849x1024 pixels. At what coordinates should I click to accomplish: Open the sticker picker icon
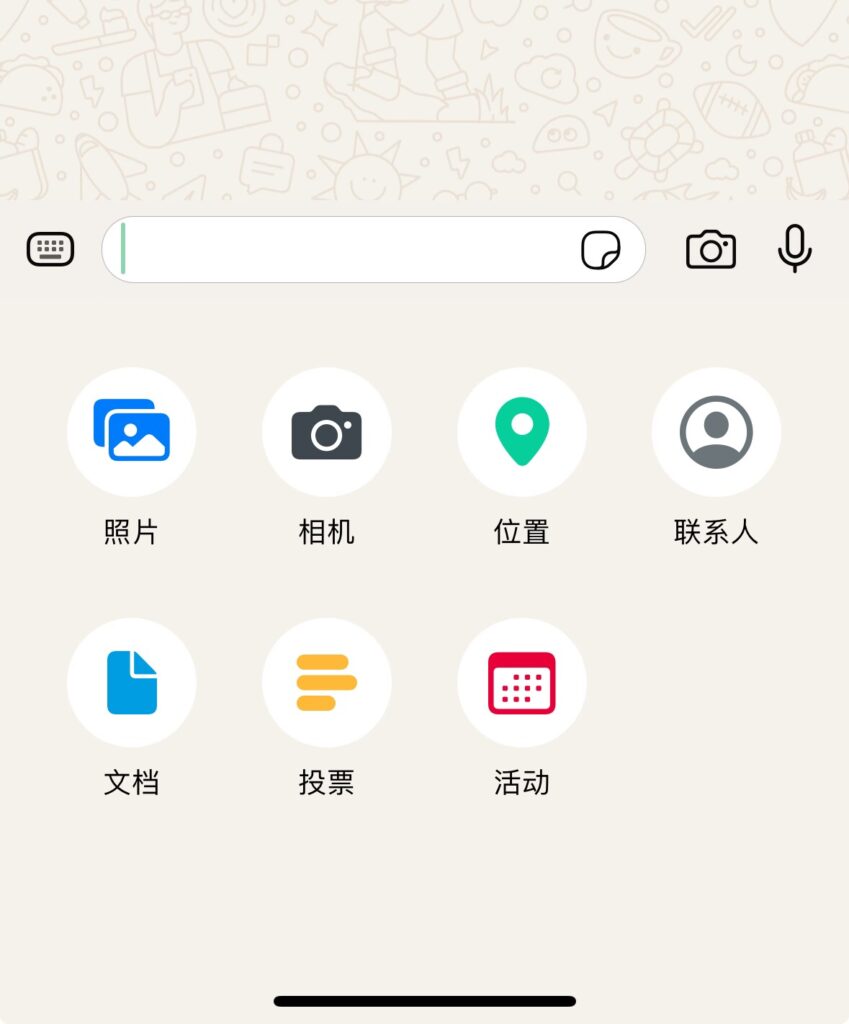click(601, 249)
